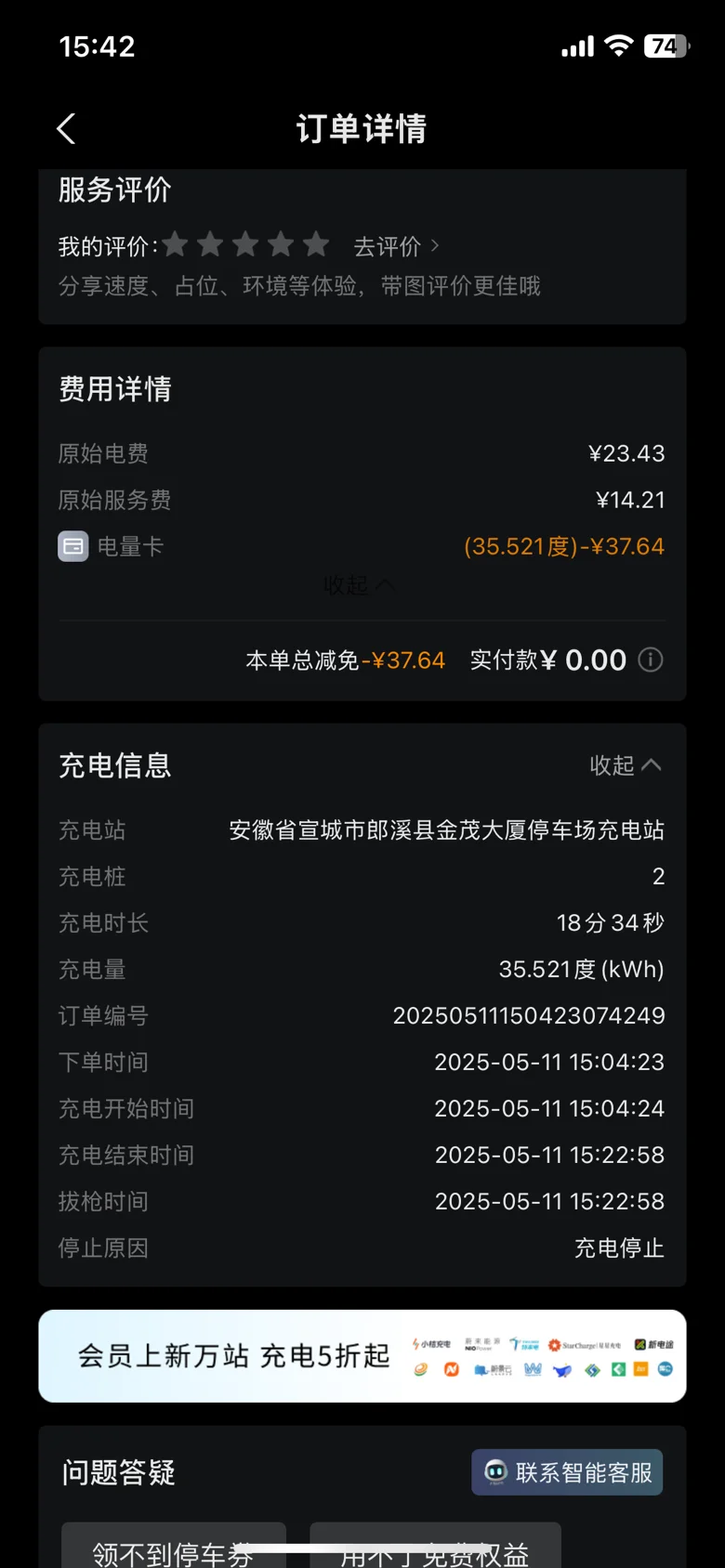Screen dimensions: 725x1568
Task: Open the 会员上新万站 充电5折起 banner
Action: 362,1356
